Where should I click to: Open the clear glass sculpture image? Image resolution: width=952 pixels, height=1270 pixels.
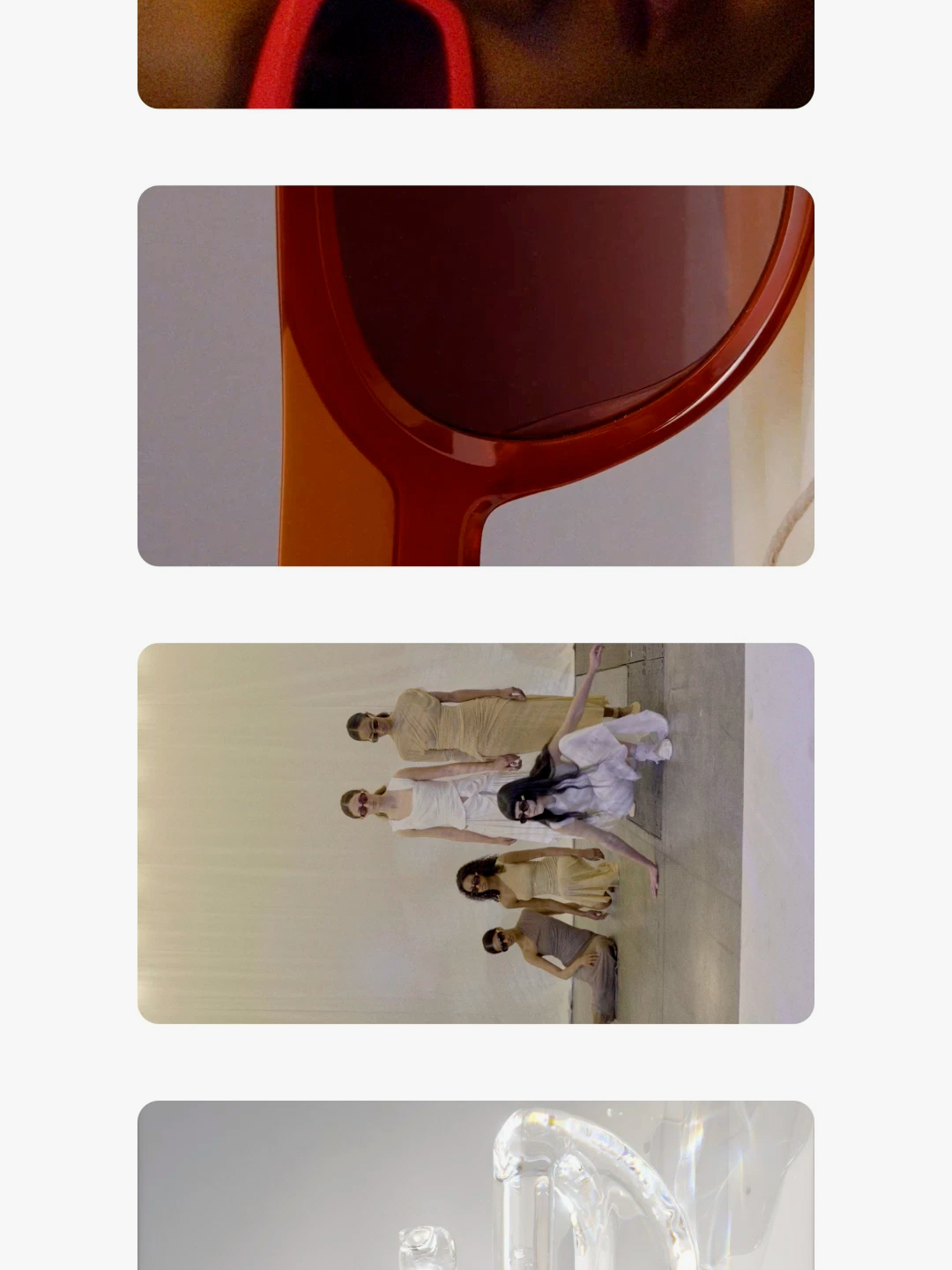476,1184
